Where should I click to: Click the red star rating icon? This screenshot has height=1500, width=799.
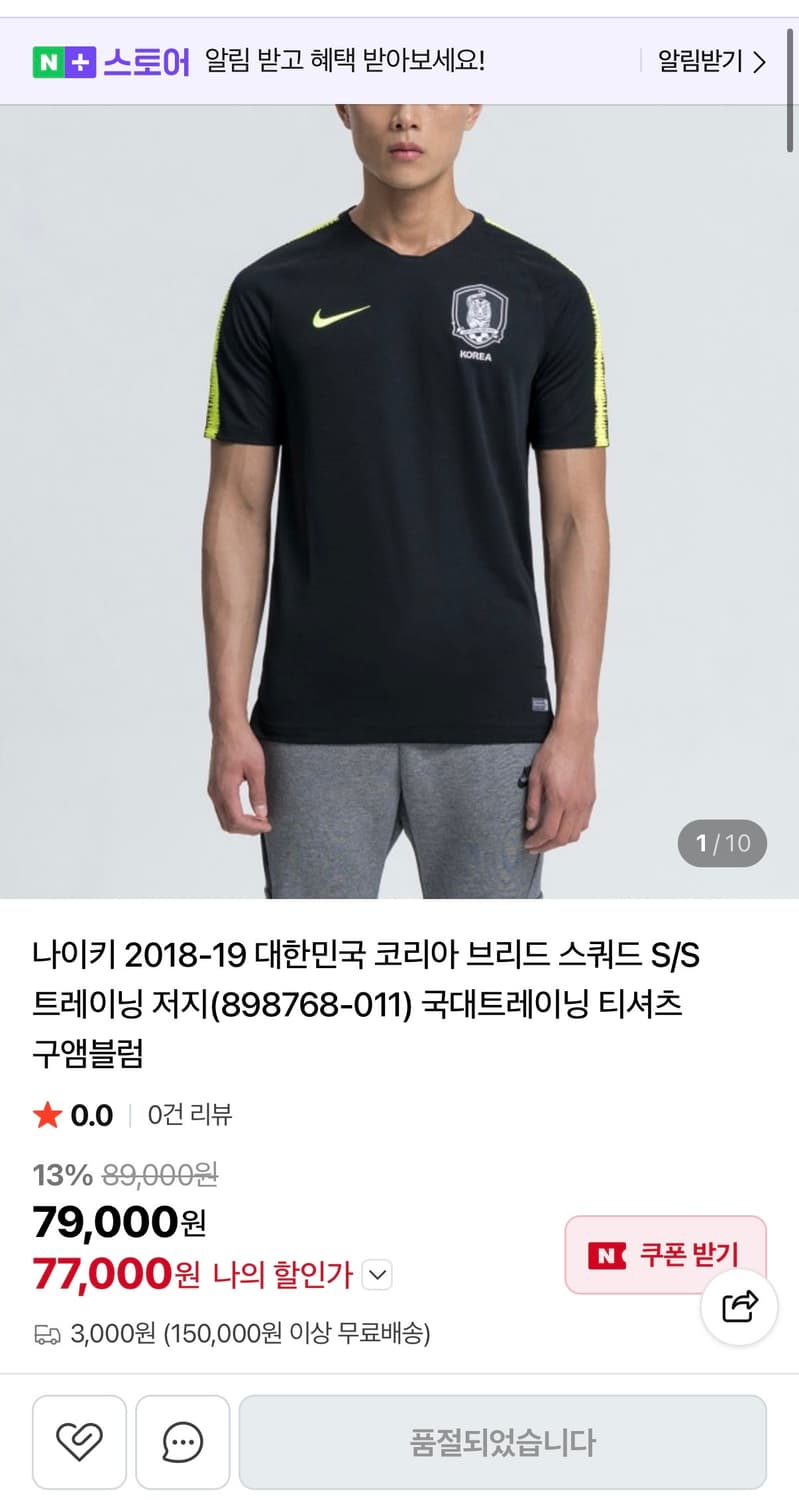(x=45, y=1114)
